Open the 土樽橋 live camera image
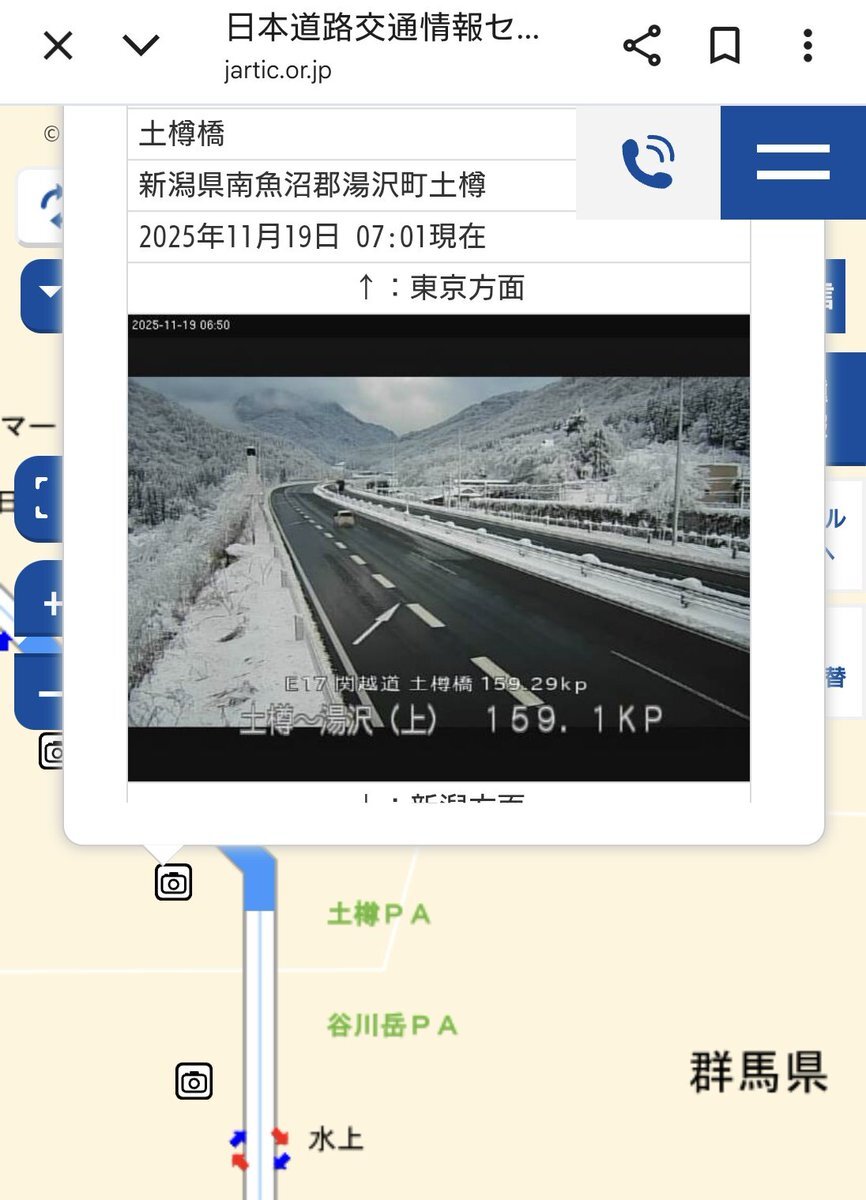 tap(438, 547)
